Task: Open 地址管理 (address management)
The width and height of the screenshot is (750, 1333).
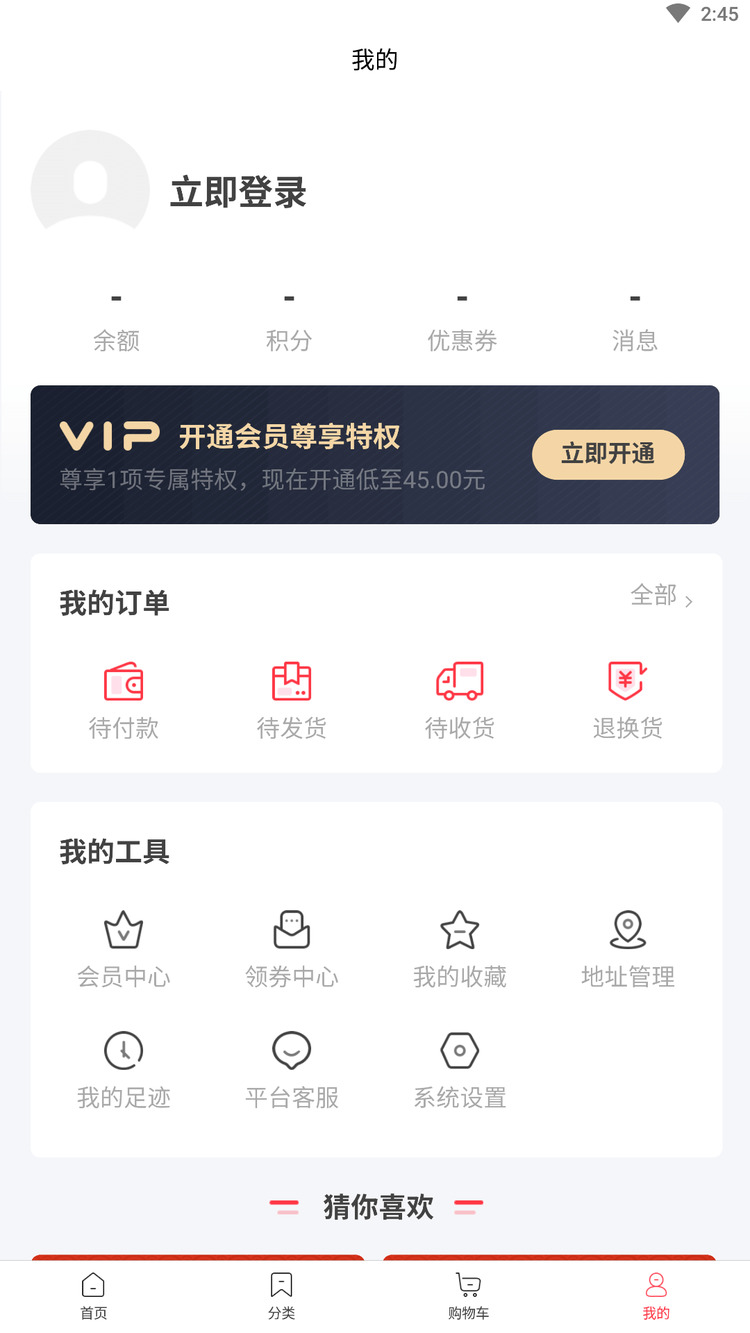Action: (627, 946)
